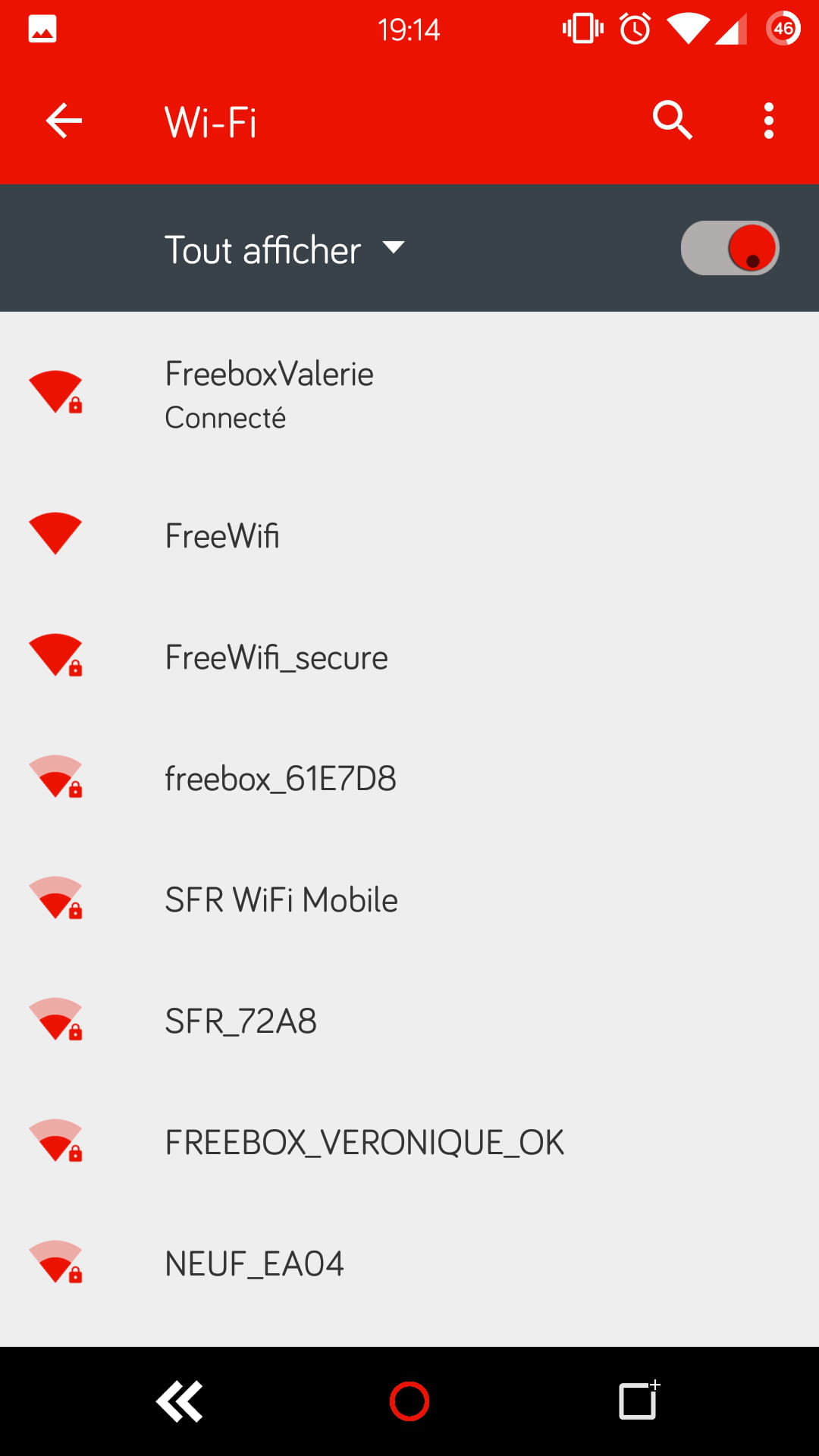Select the FreeWifi network
The width and height of the screenshot is (819, 1456).
[409, 535]
